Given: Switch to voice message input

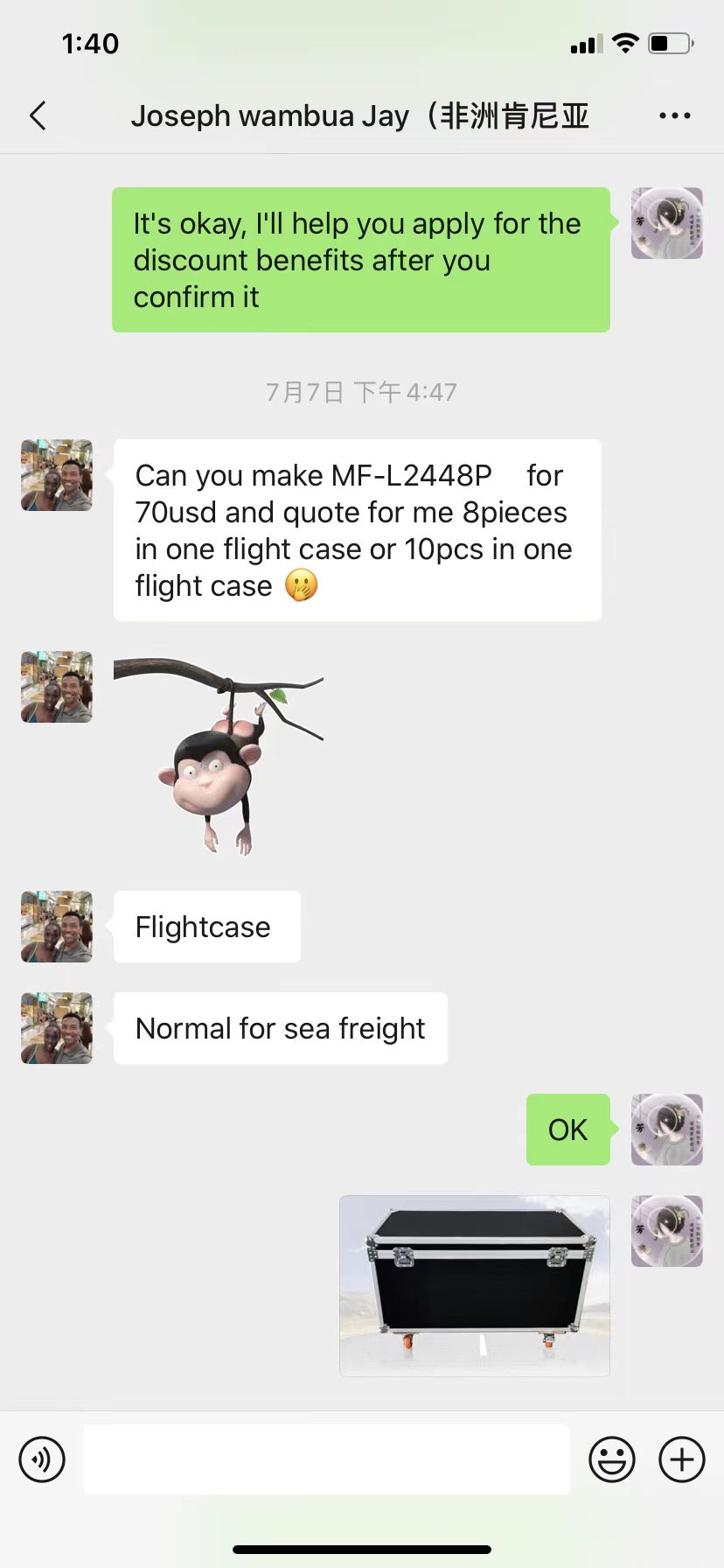Looking at the screenshot, I should [x=42, y=1459].
